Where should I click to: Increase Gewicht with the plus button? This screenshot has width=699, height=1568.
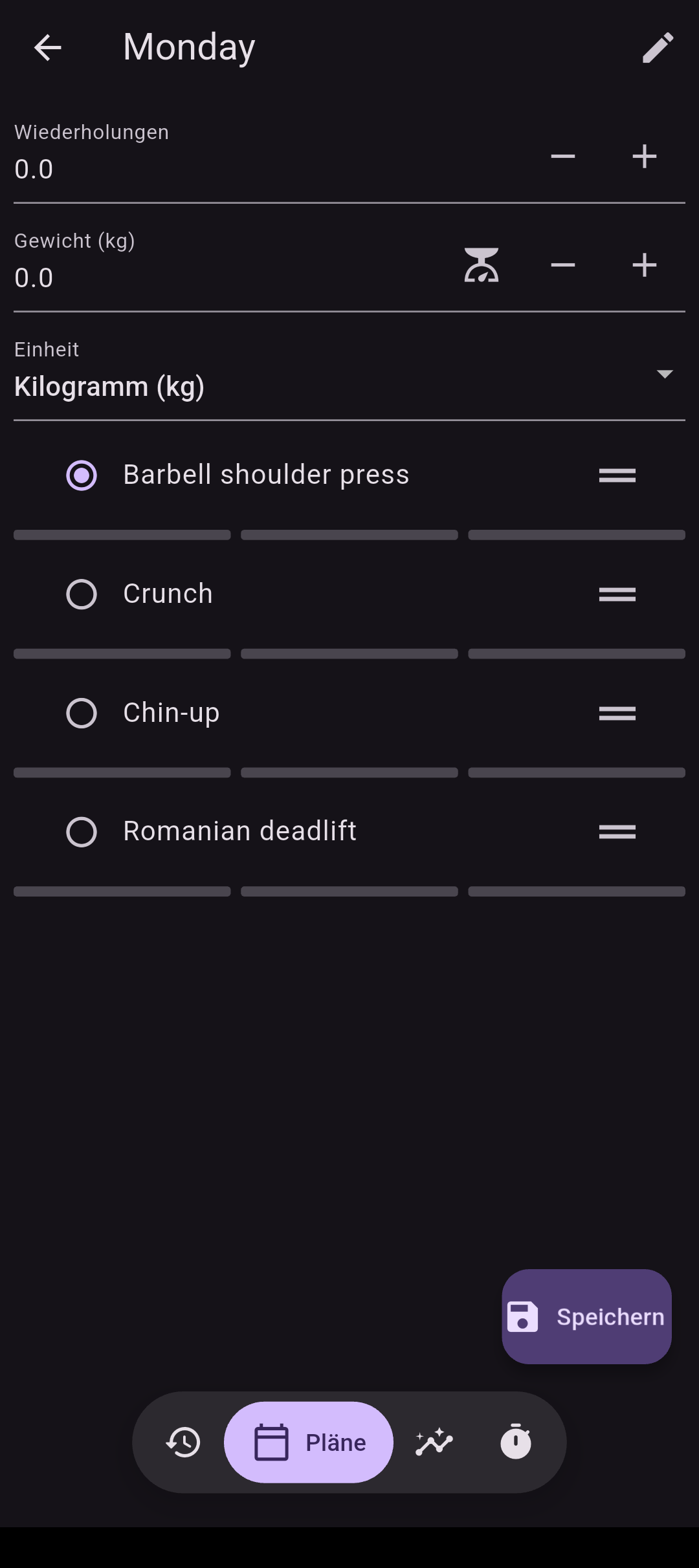click(x=645, y=265)
